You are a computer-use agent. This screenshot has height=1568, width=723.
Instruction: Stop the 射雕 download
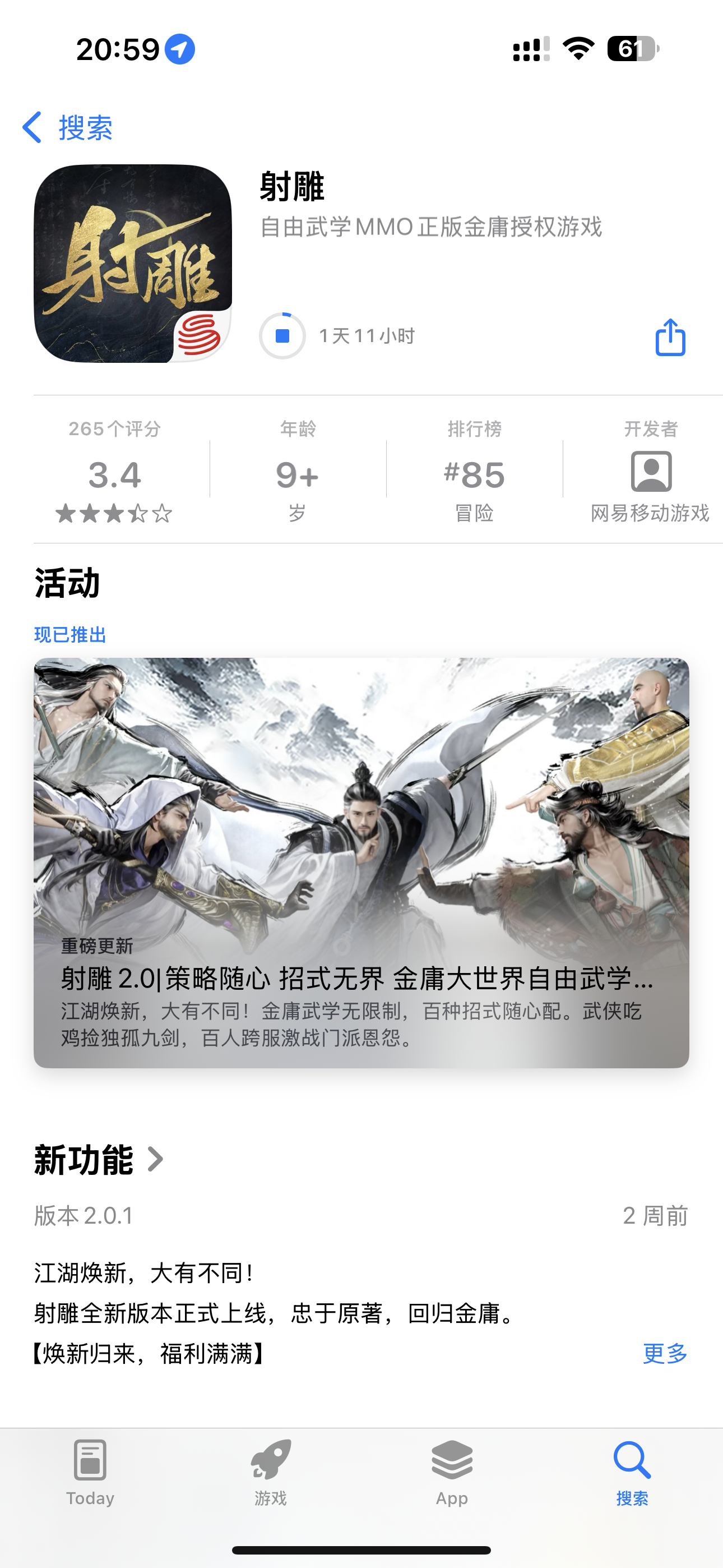(x=282, y=335)
